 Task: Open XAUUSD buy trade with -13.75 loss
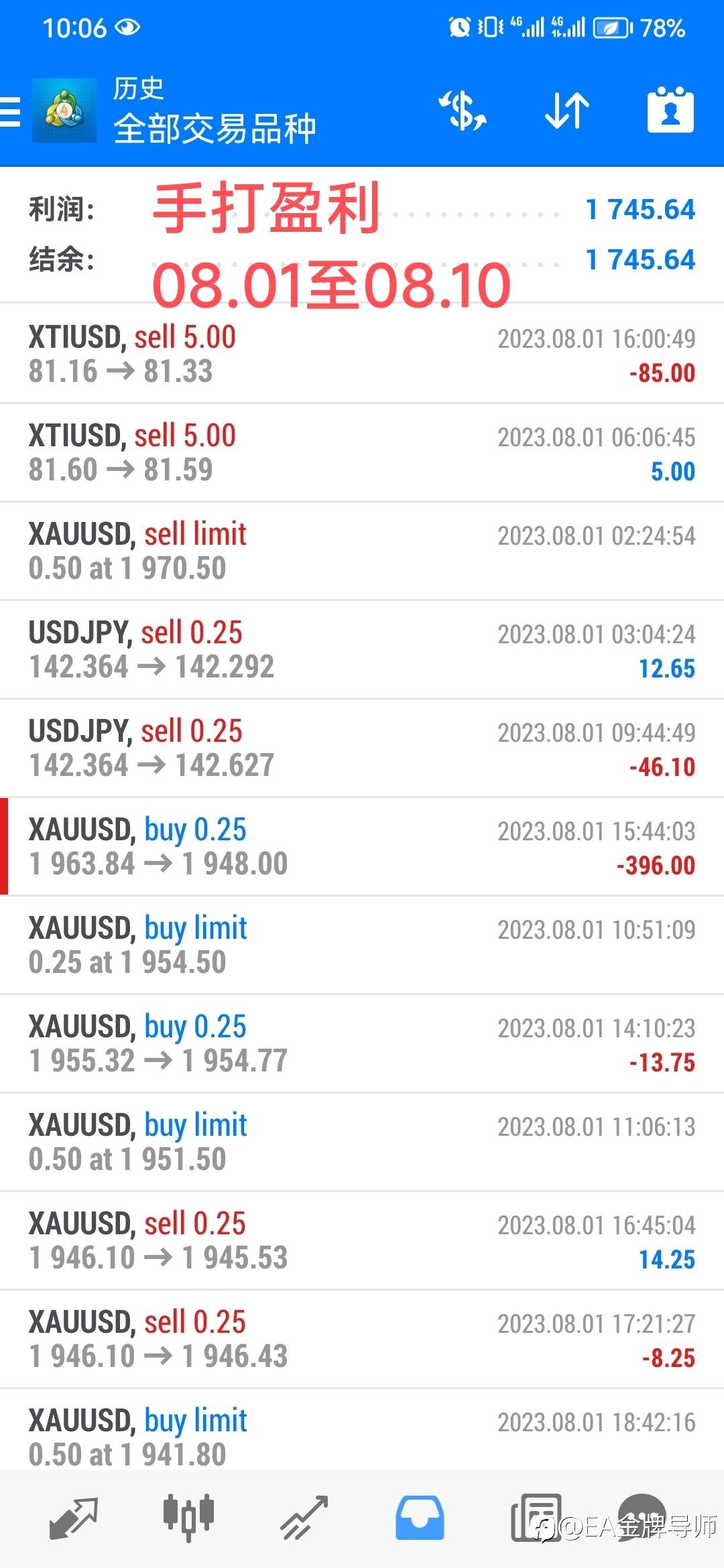362,1043
